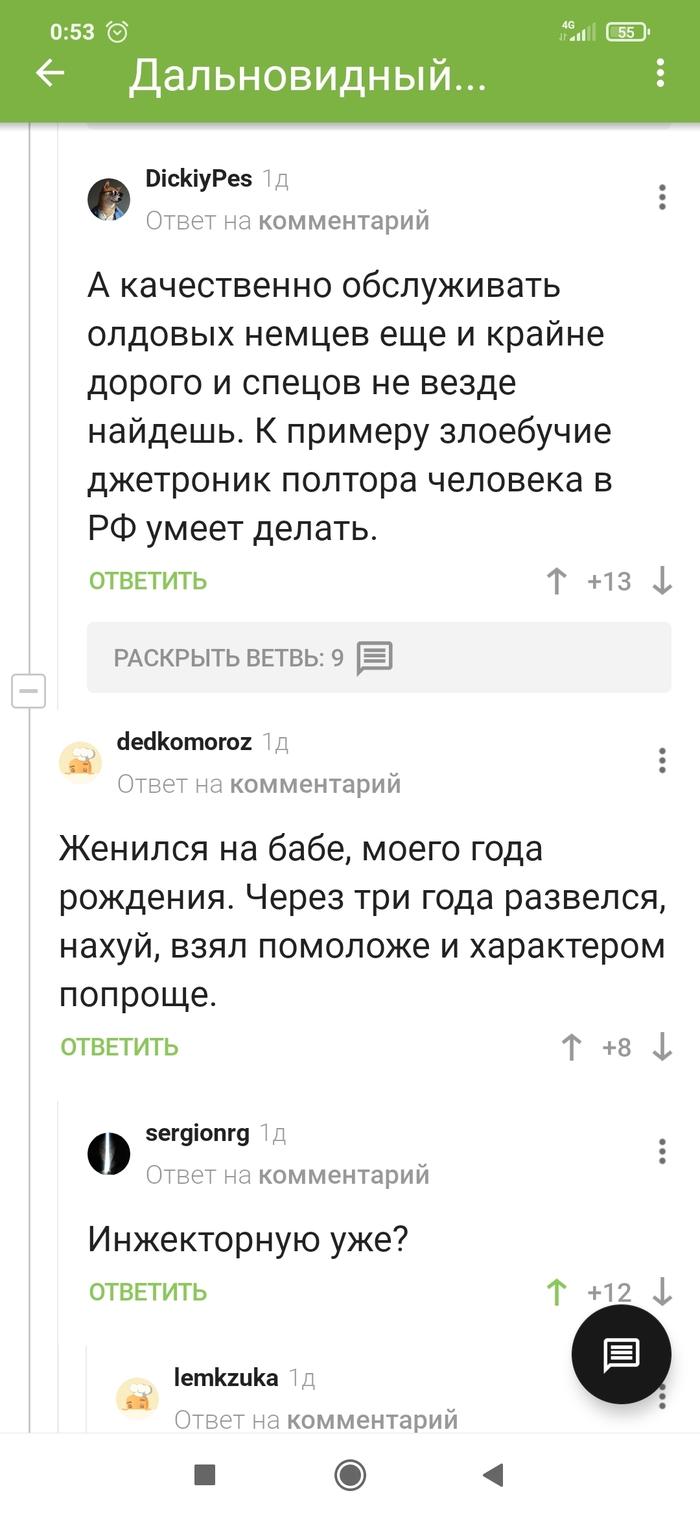
Task: Reply to DickiyPes's comment
Action: [148, 581]
